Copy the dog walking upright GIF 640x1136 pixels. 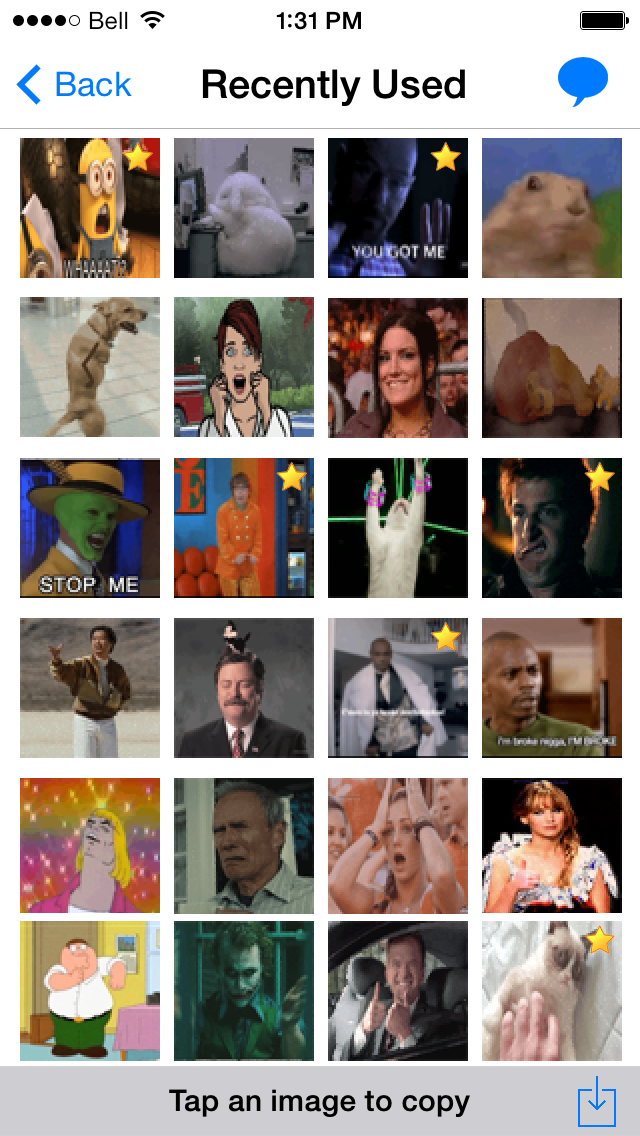tap(90, 367)
